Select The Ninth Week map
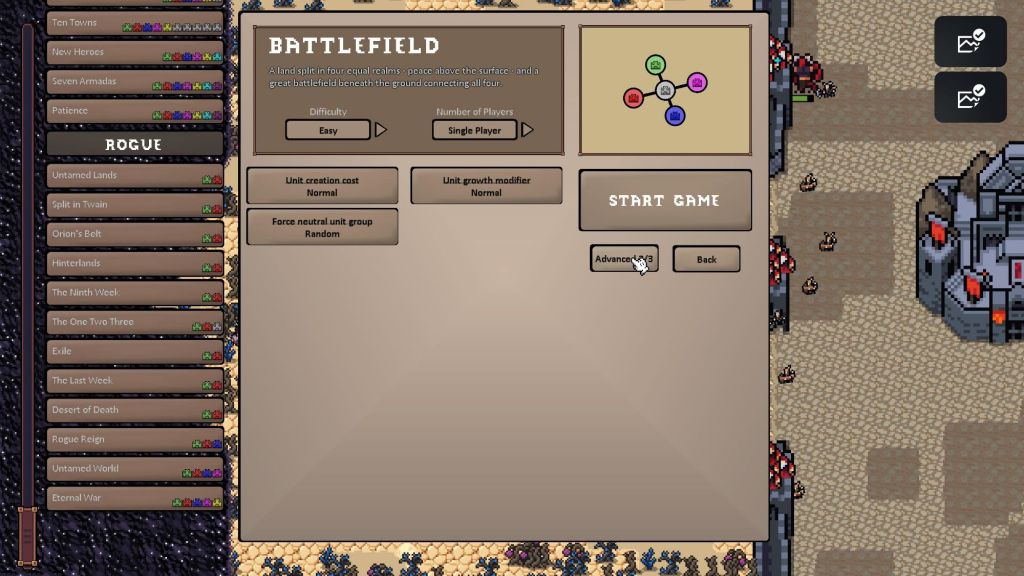Viewport: 1024px width, 576px height. pyautogui.click(x=135, y=292)
